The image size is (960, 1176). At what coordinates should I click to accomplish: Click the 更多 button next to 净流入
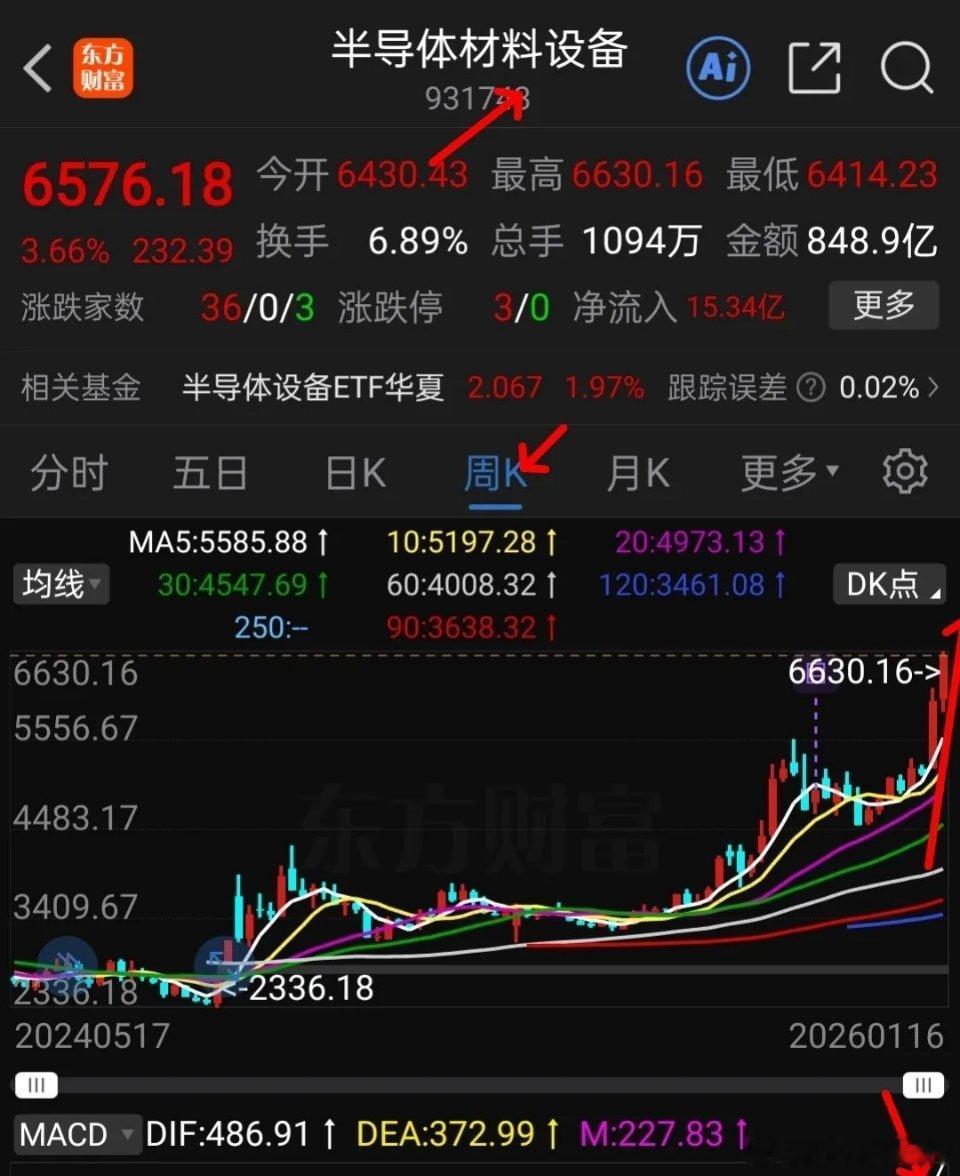pyautogui.click(x=884, y=306)
